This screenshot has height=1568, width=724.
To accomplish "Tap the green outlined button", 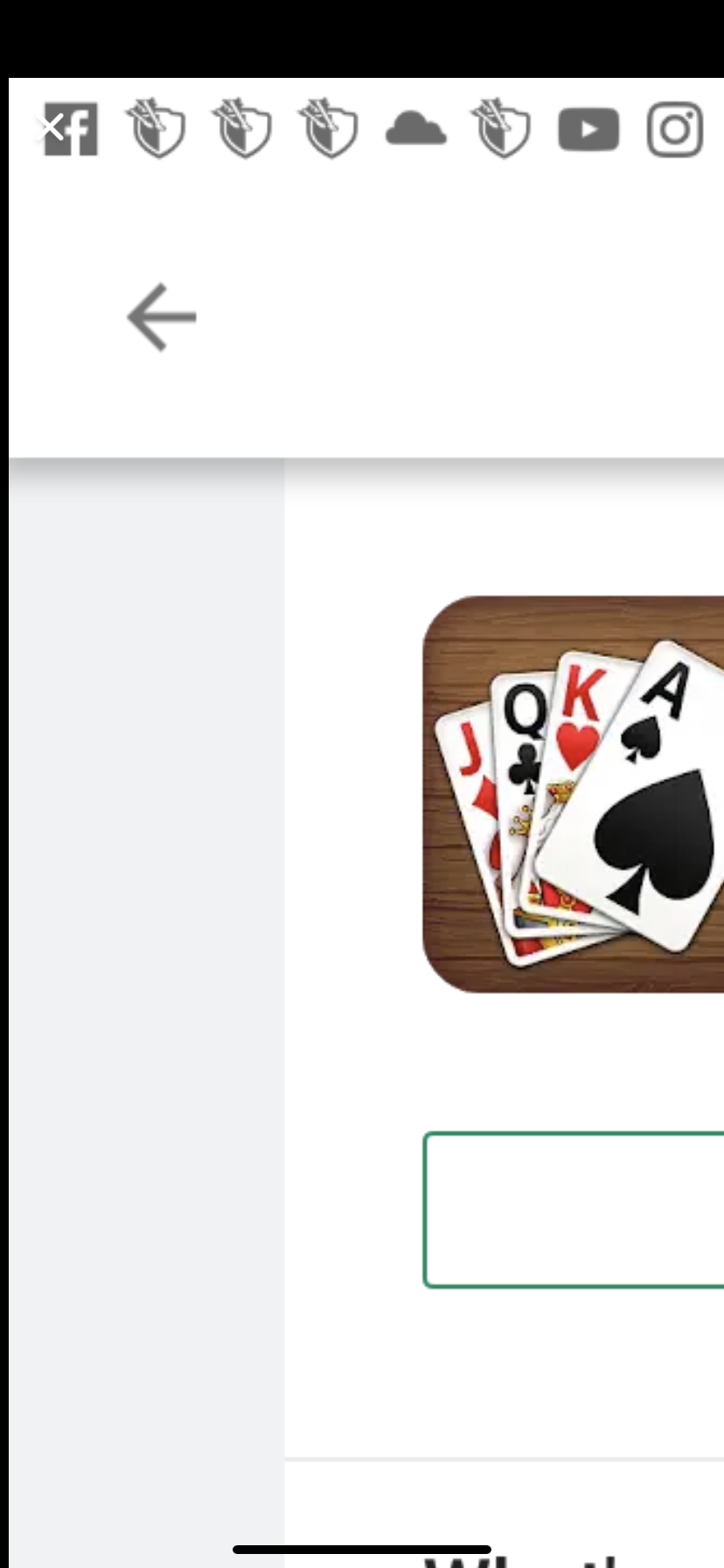I will click(574, 1210).
